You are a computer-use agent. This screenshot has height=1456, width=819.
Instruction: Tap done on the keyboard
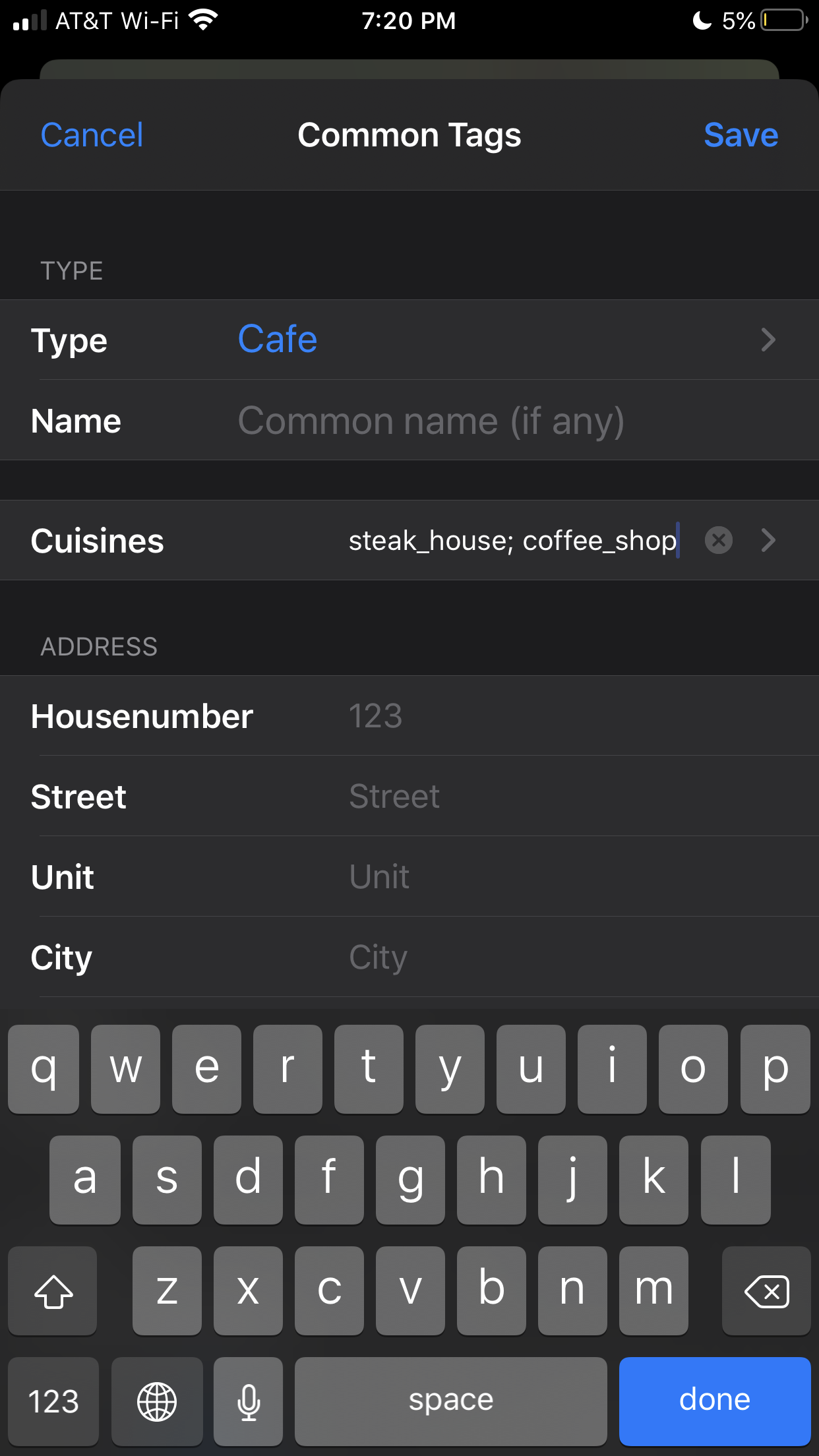tap(714, 1400)
